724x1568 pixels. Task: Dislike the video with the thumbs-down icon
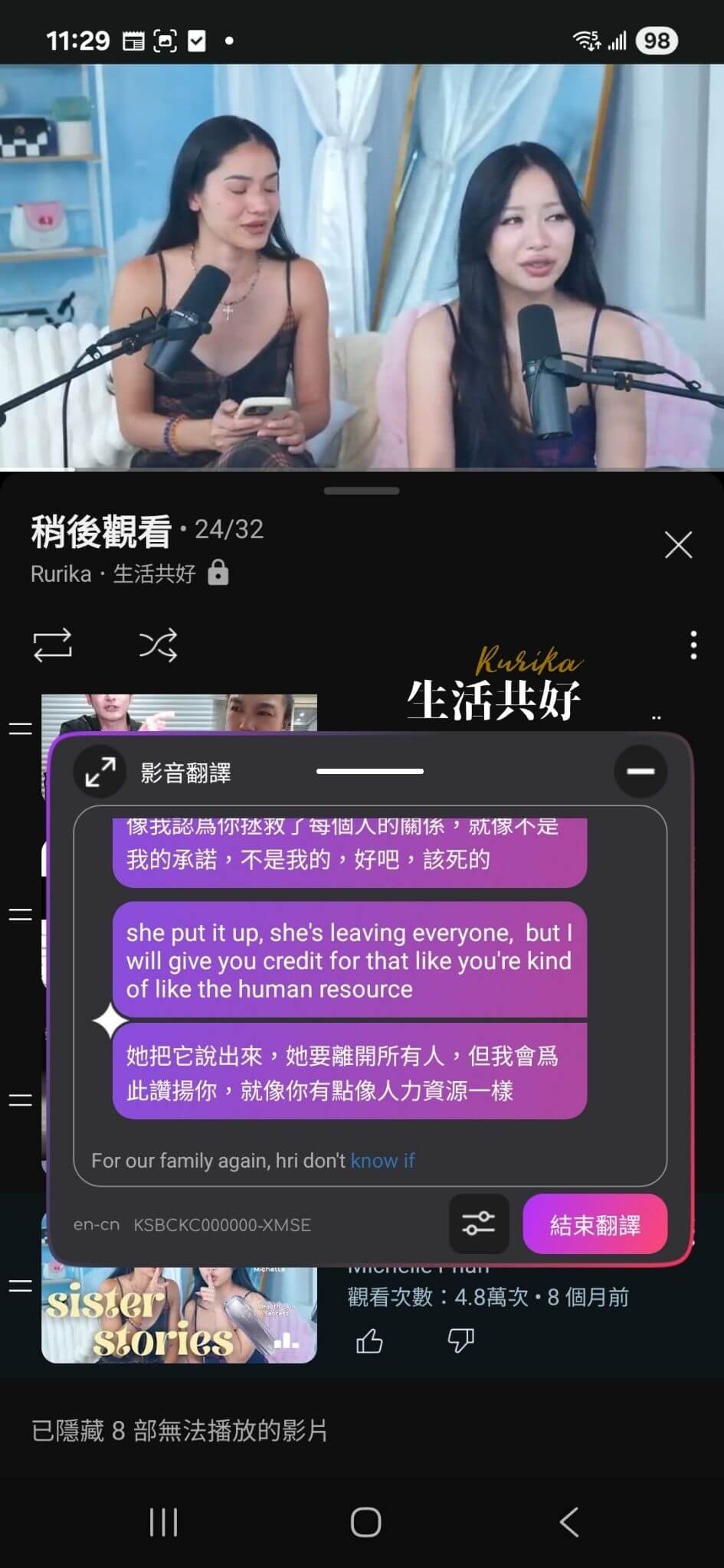[x=460, y=1341]
